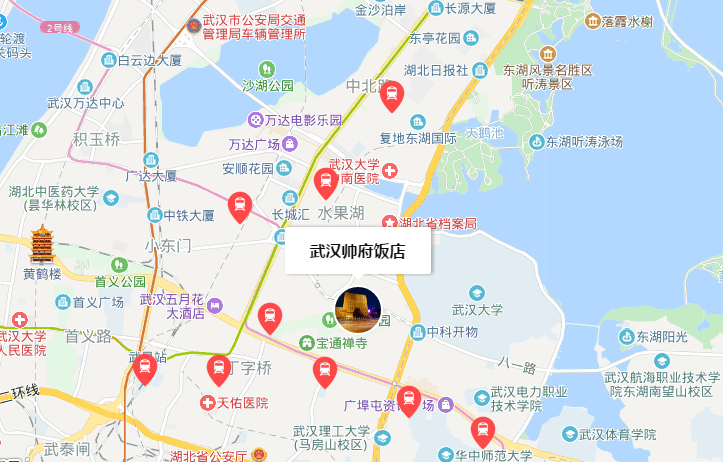723x462 pixels.
Task: Select the red pin at 武昌站
Action: 145,368
